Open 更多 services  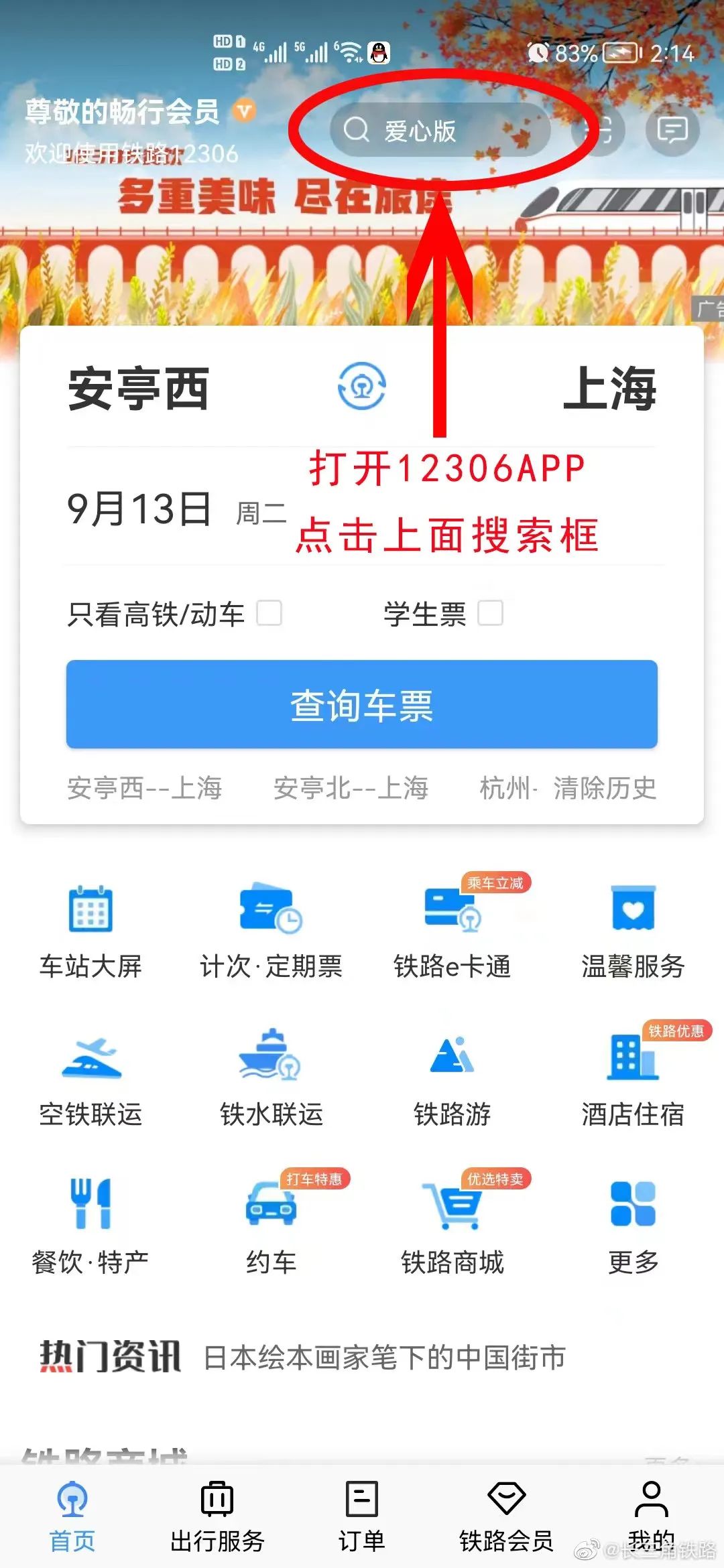pos(633,1226)
